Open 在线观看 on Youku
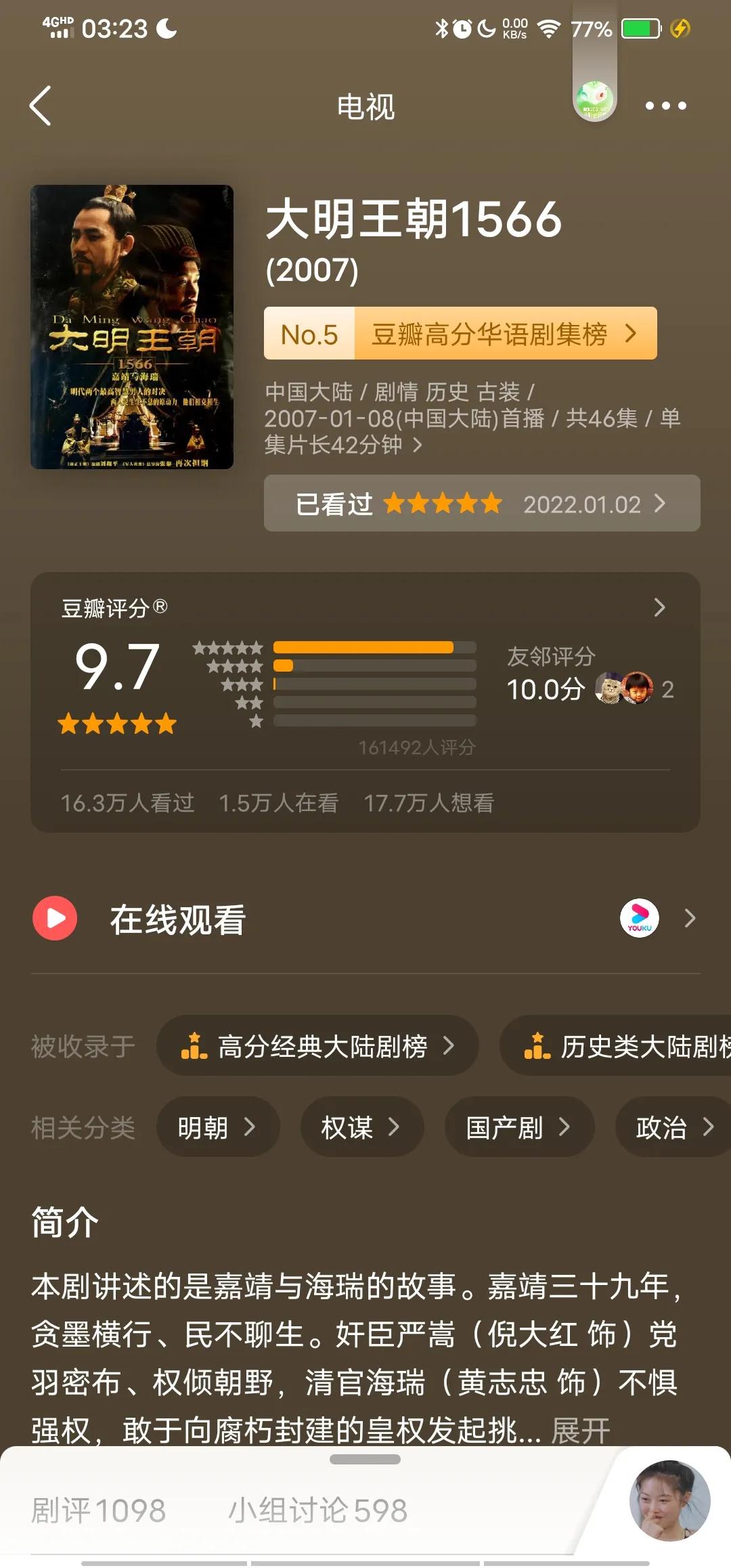The image size is (731, 1568). 365,919
